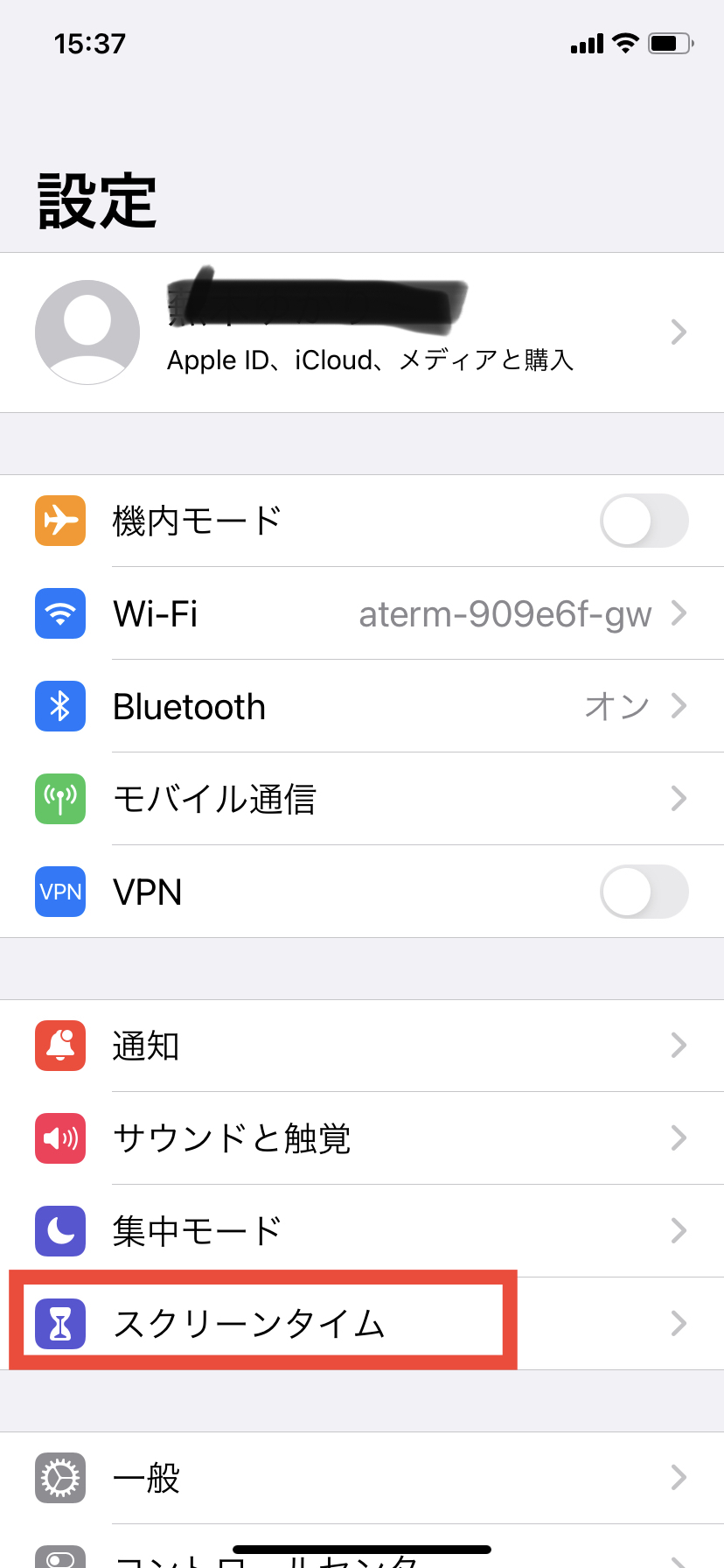Open the Apple ID and iCloud account row
724x1568 pixels.
[x=362, y=332]
